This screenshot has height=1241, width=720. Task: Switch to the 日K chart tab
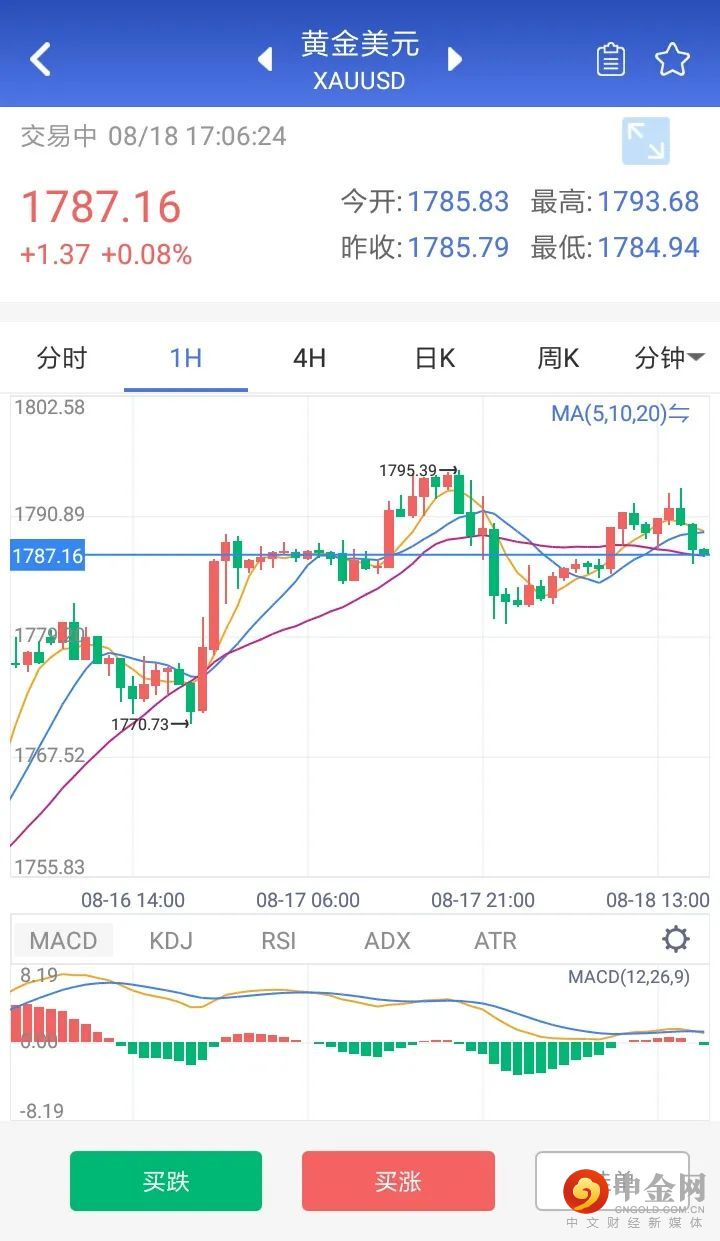(x=435, y=358)
